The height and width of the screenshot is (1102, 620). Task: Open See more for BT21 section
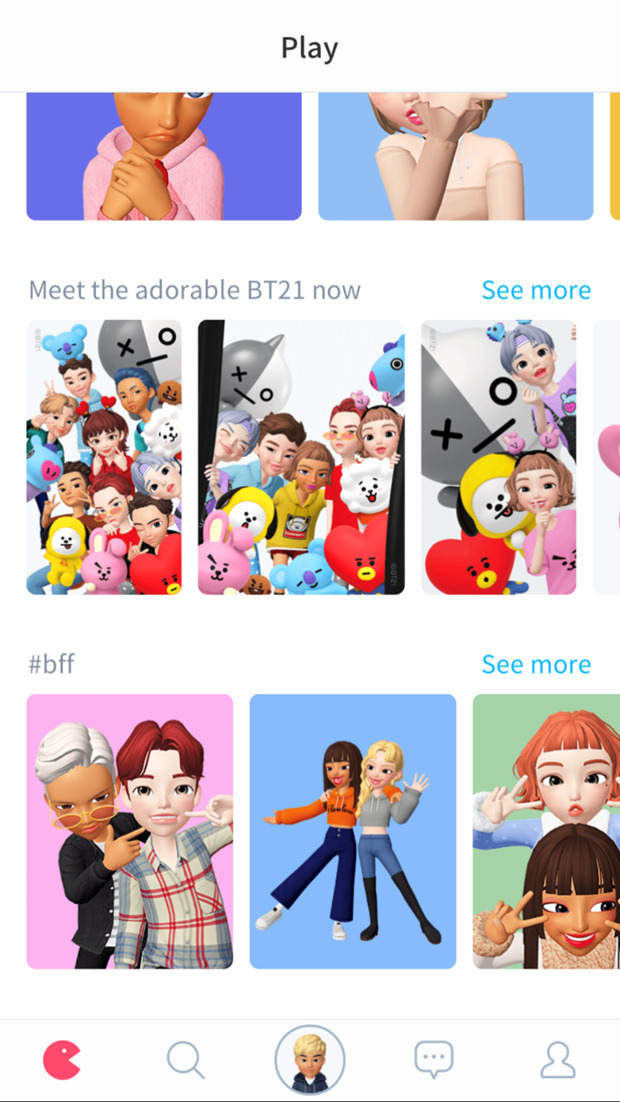536,291
